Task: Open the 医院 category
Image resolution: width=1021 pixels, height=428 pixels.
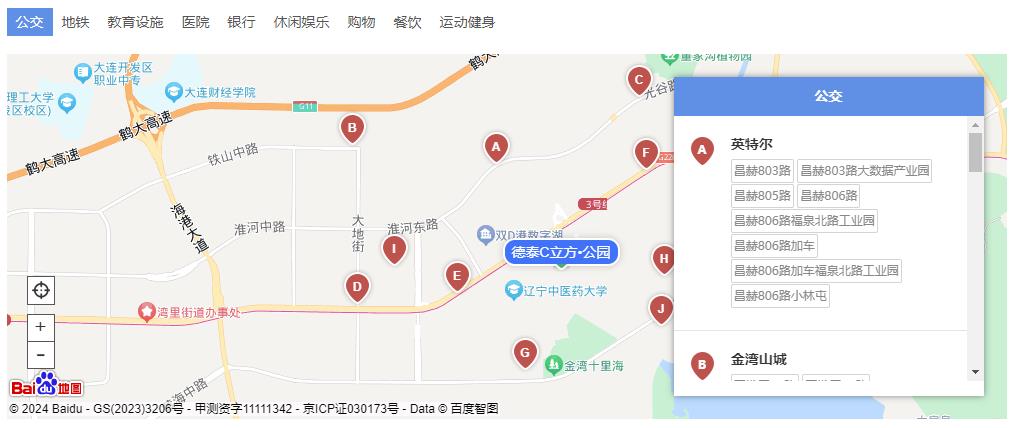Action: coord(196,22)
